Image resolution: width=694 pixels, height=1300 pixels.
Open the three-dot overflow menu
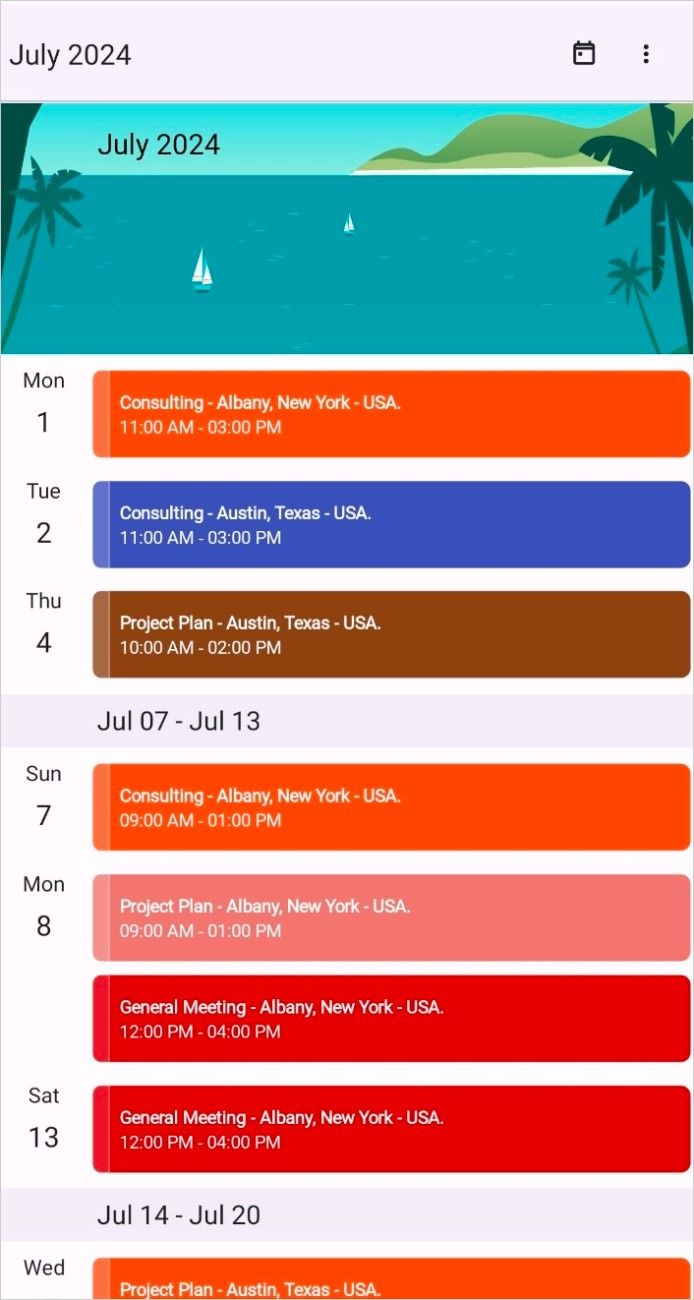click(646, 54)
